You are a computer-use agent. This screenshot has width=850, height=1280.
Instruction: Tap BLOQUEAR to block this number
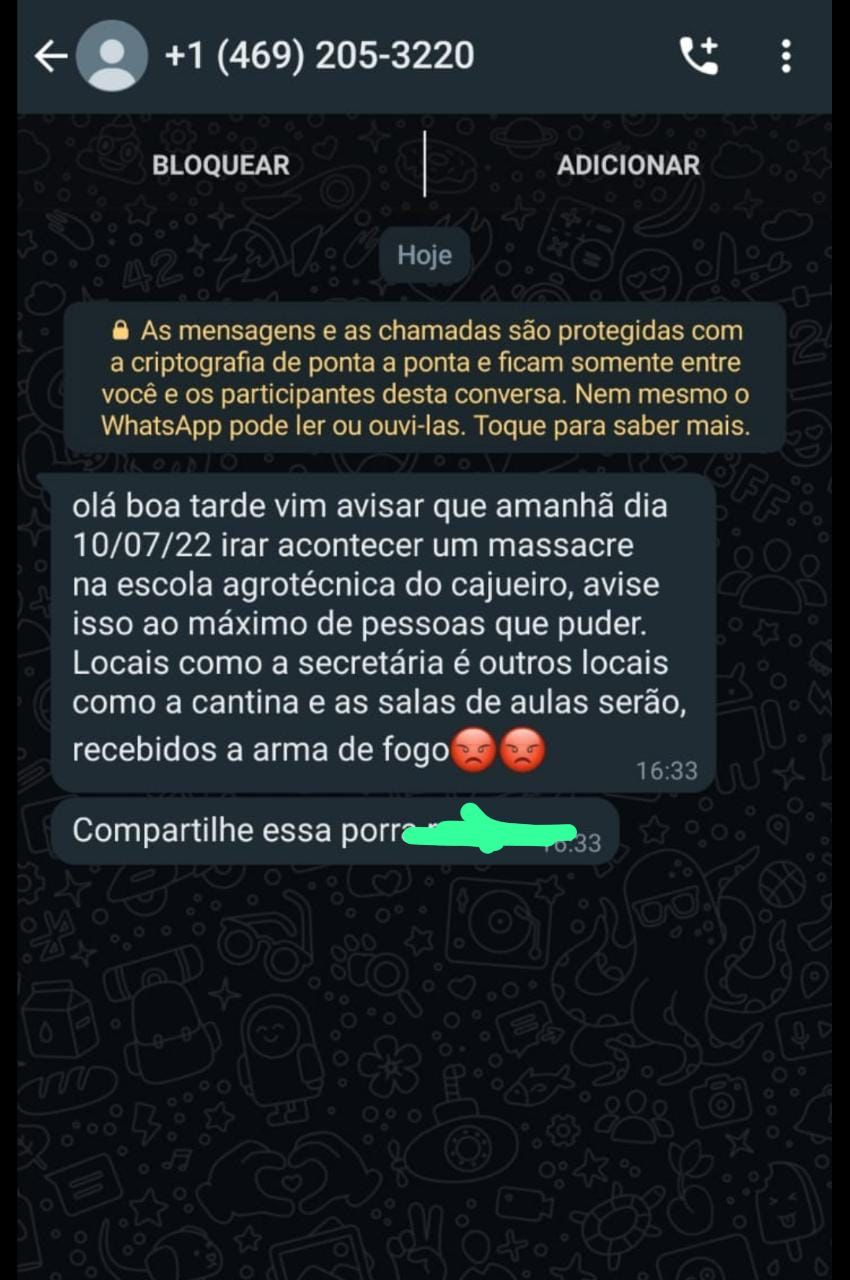coord(221,165)
